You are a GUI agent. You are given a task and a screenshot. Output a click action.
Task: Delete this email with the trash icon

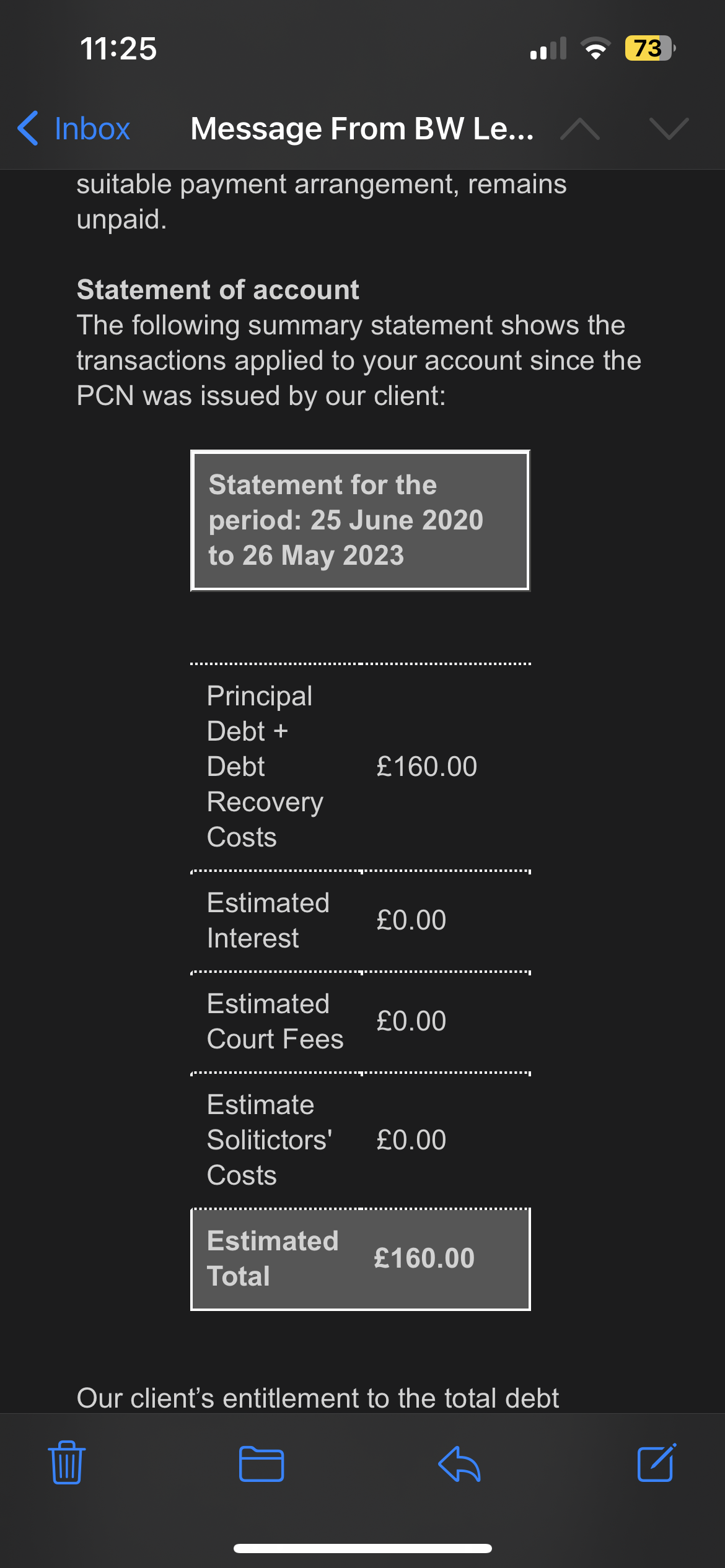(67, 1463)
